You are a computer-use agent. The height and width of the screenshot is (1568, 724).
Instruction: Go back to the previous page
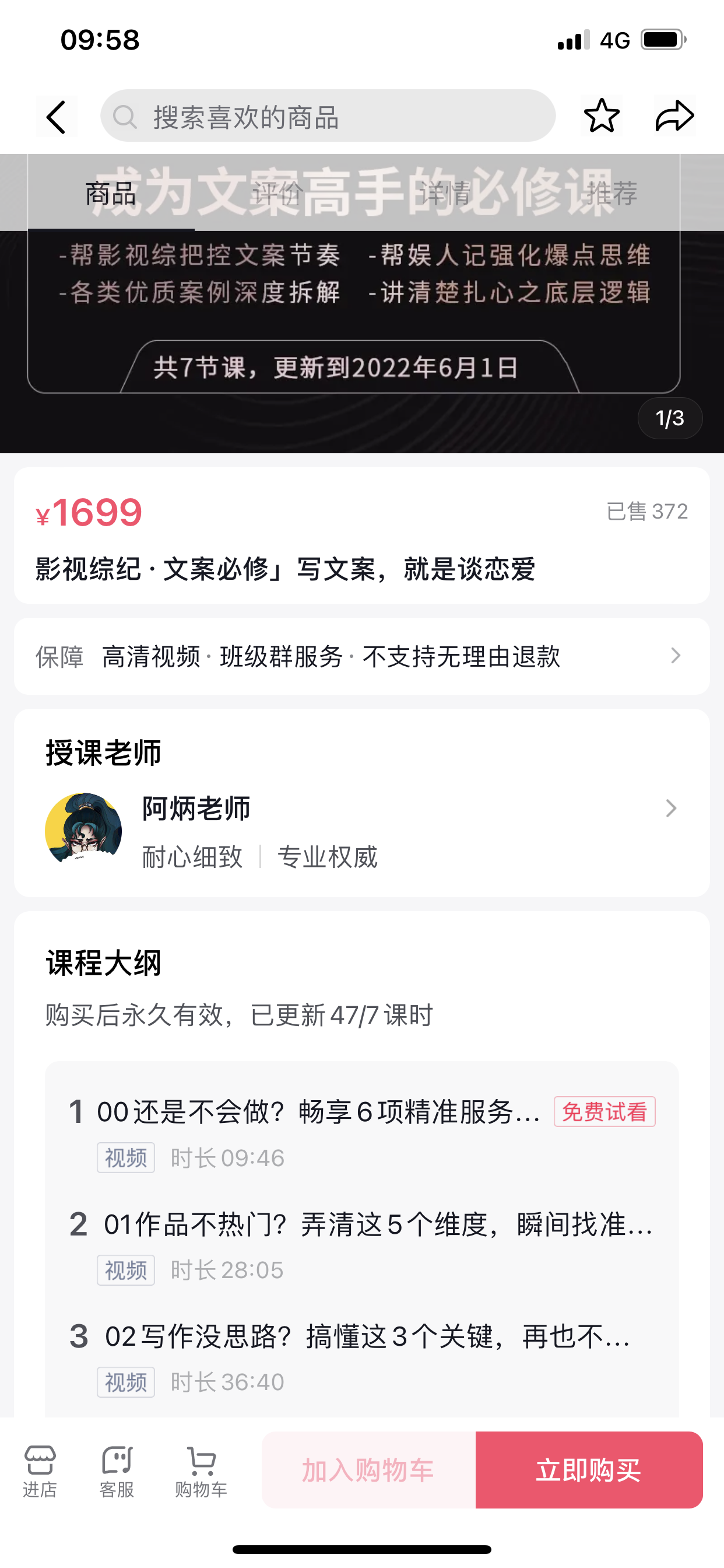(x=56, y=116)
